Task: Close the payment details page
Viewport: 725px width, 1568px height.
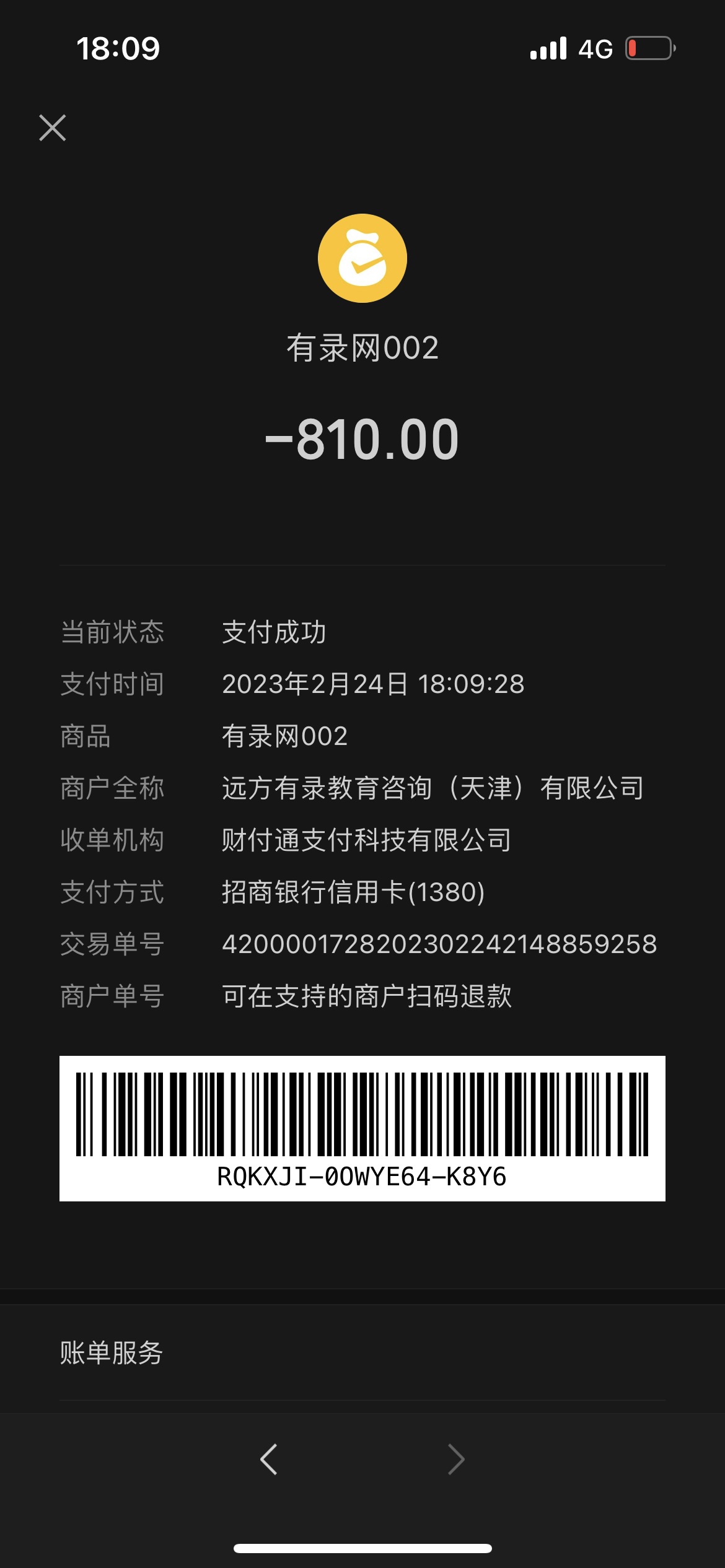Action: pos(53,128)
